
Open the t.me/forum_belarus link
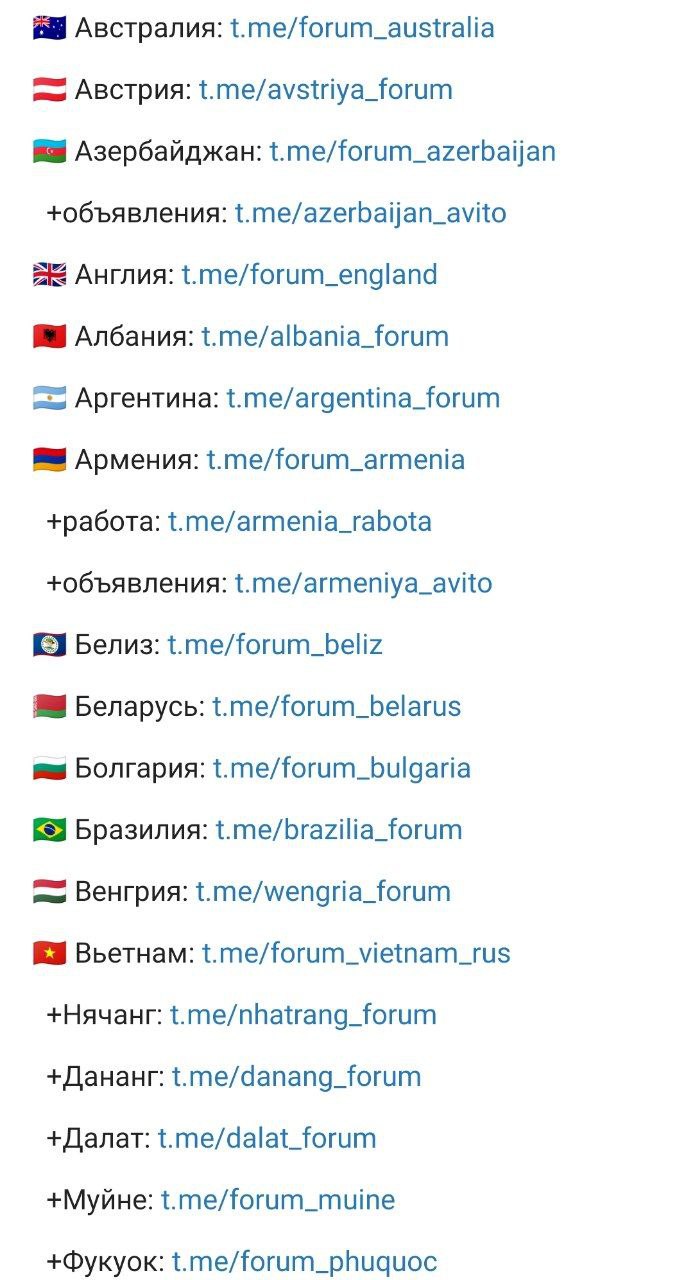336,707
